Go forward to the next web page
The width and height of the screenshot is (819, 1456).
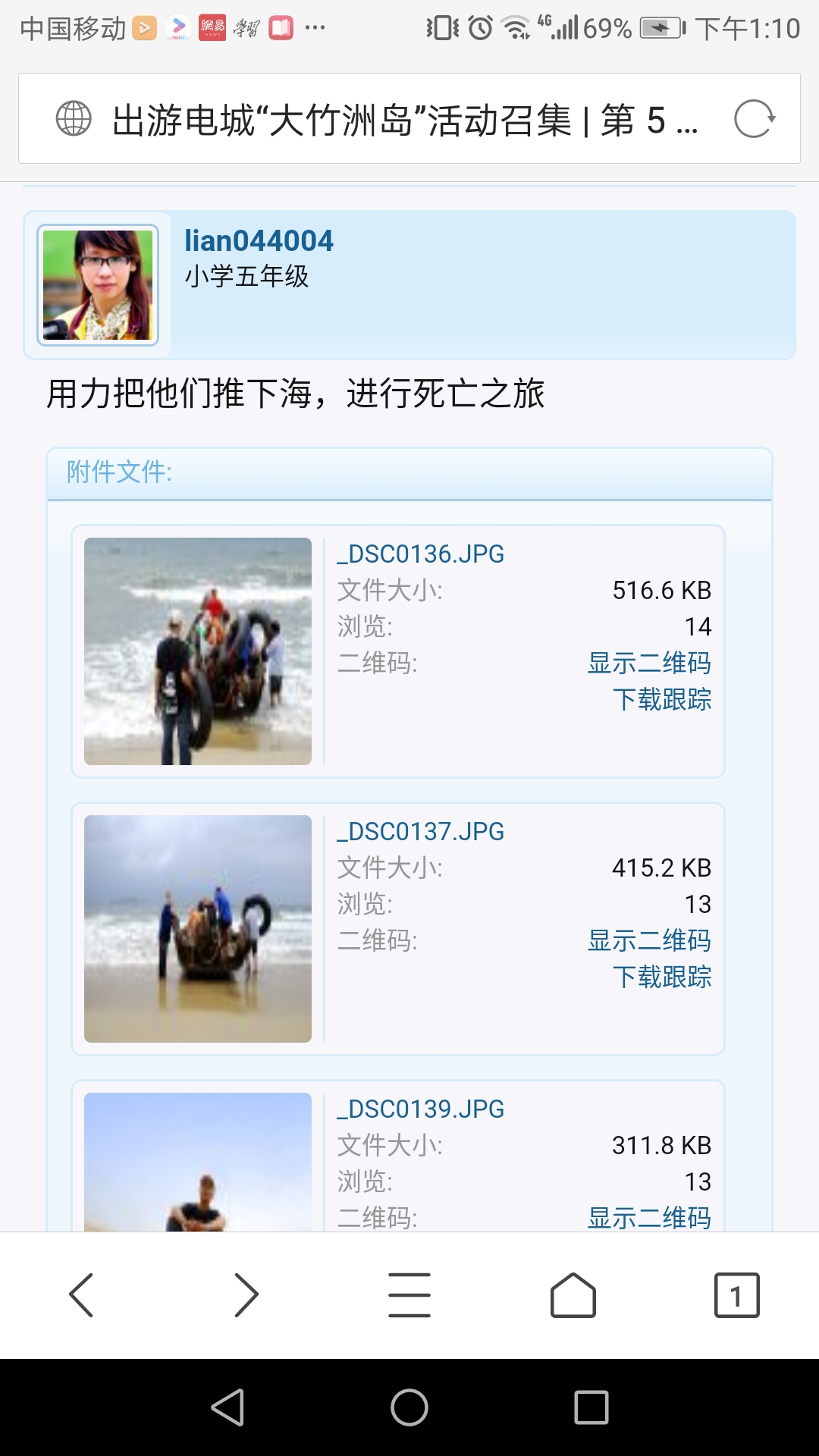pyautogui.click(x=246, y=1295)
